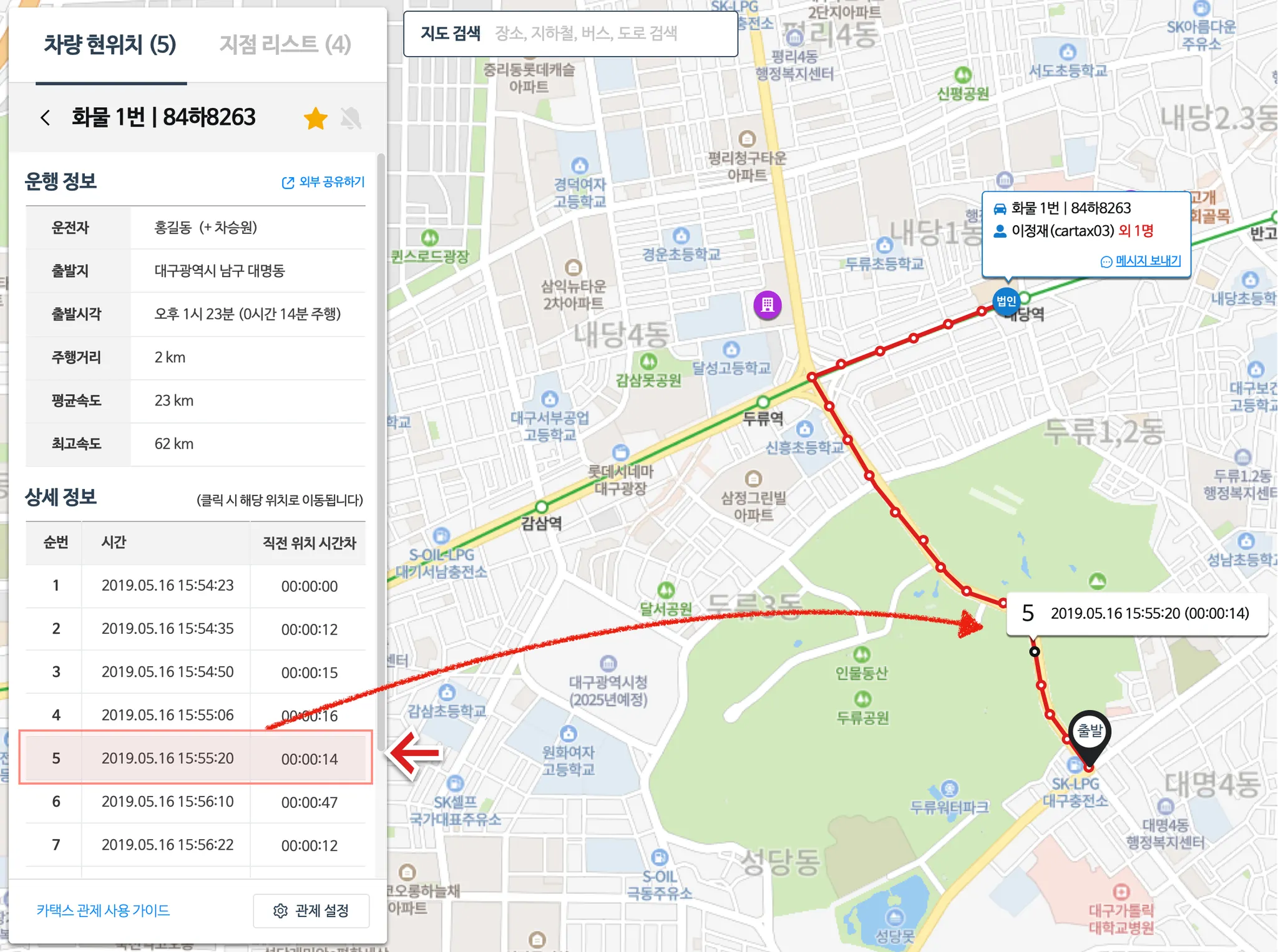Go back from 화물 1번 vehicle details
Screen dimensions: 1278x952
[x=45, y=117]
